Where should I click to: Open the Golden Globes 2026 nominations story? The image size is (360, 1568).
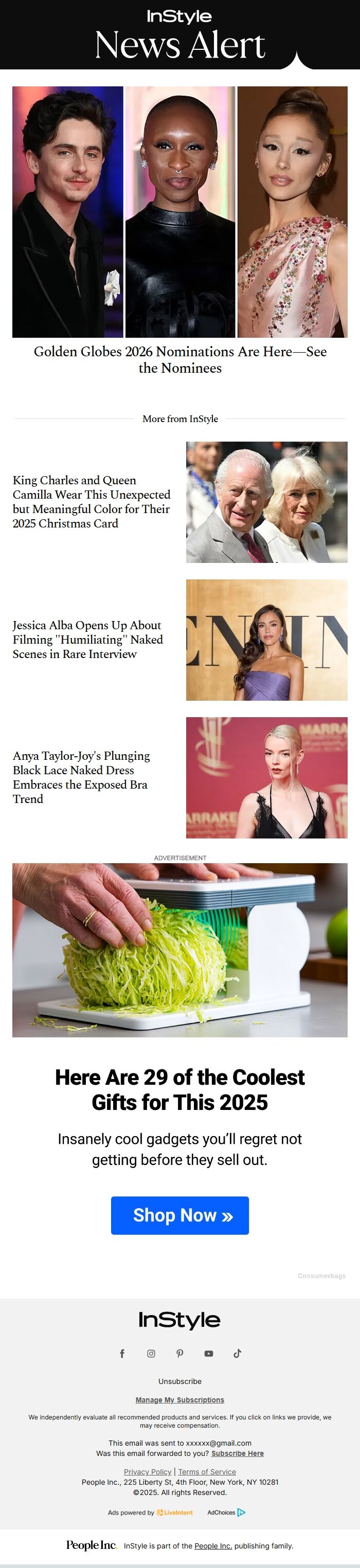pos(179,359)
